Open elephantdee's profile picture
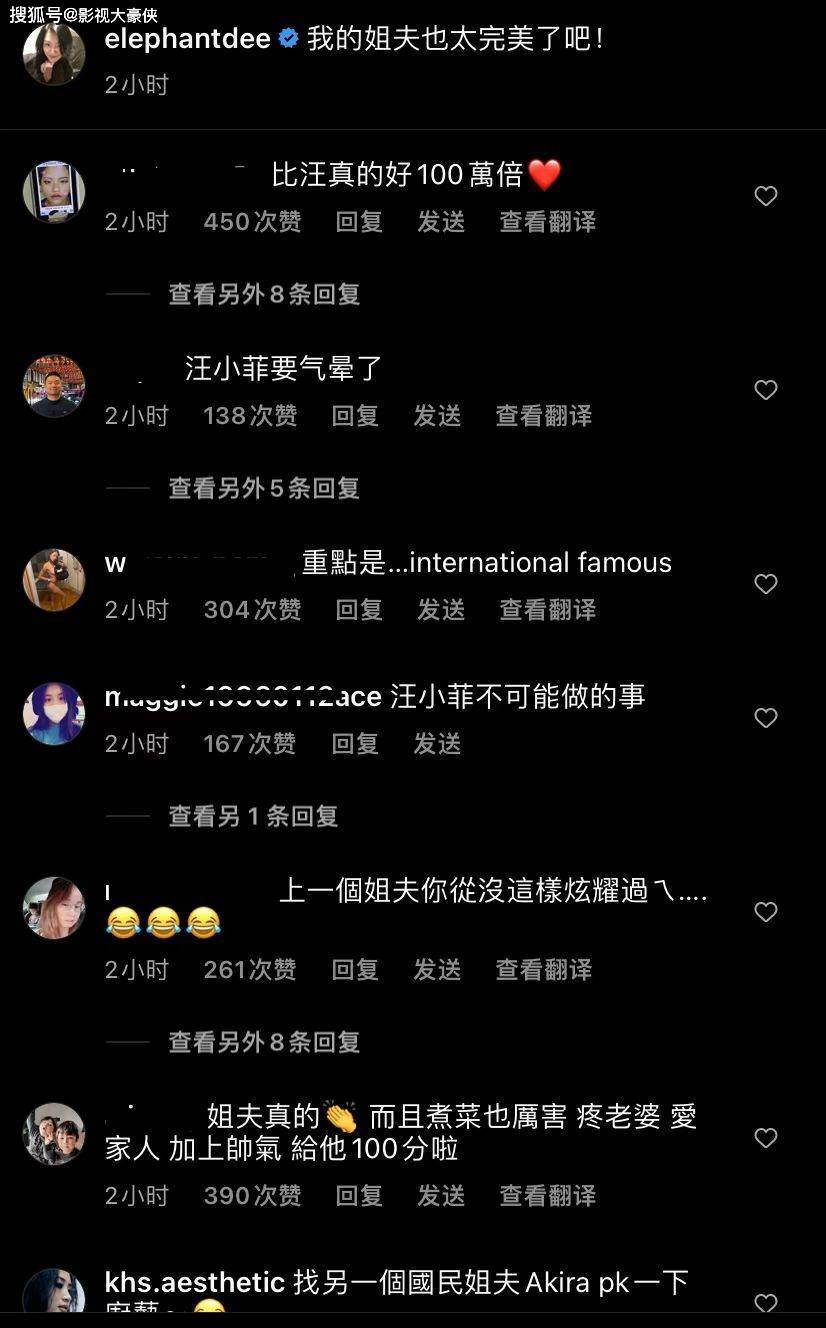The width and height of the screenshot is (826, 1328). (54, 54)
